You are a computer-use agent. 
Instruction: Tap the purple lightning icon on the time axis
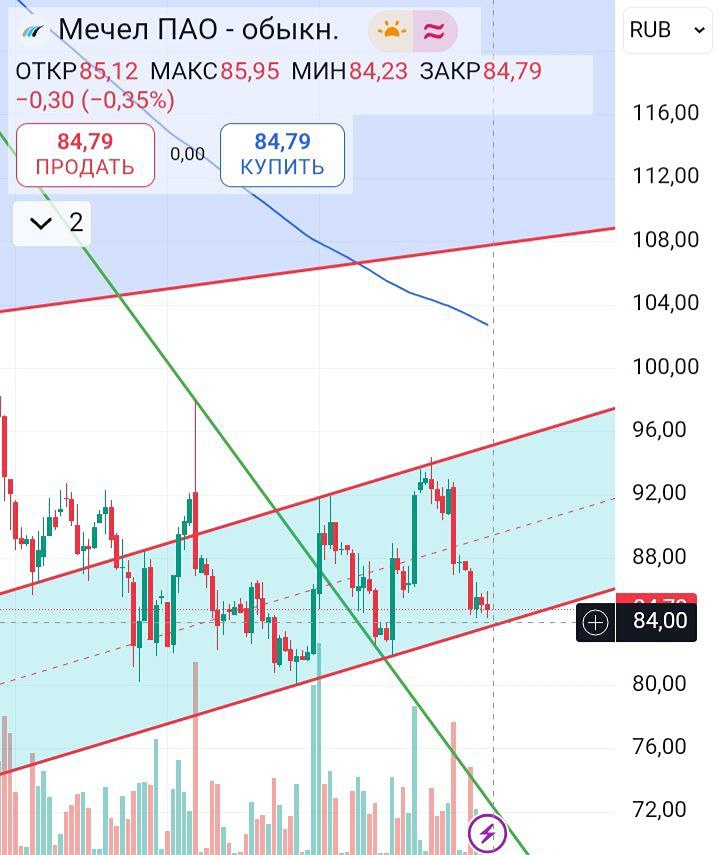point(487,832)
